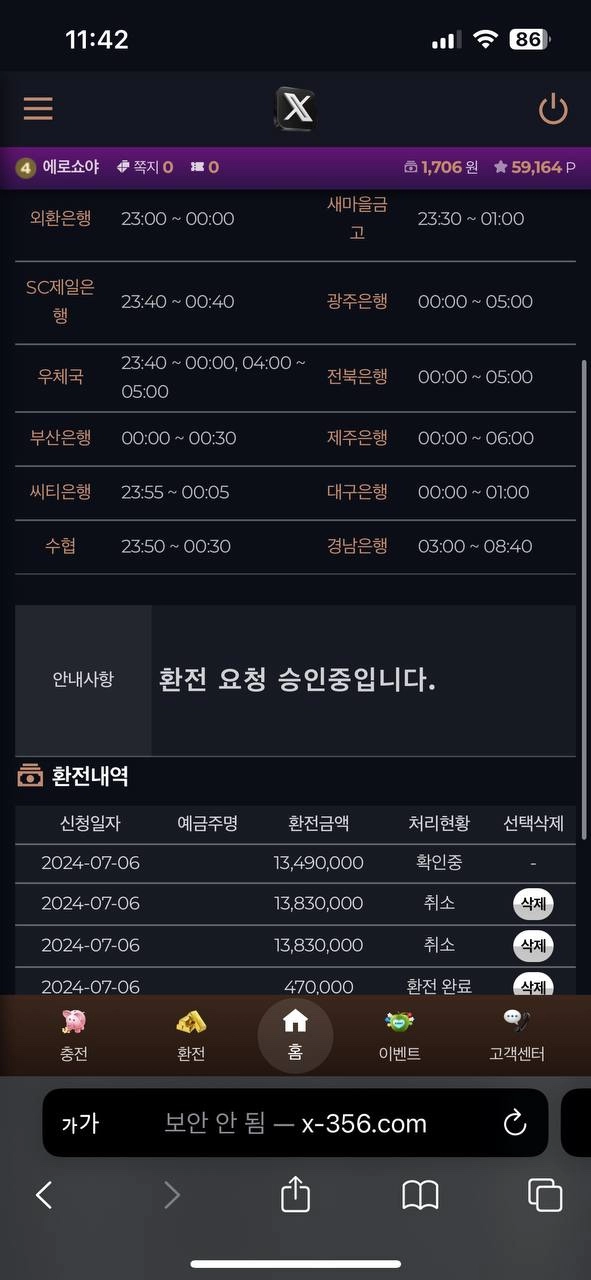This screenshot has width=591, height=1280.
Task: Reload the page in Safari
Action: pyautogui.click(x=515, y=1123)
